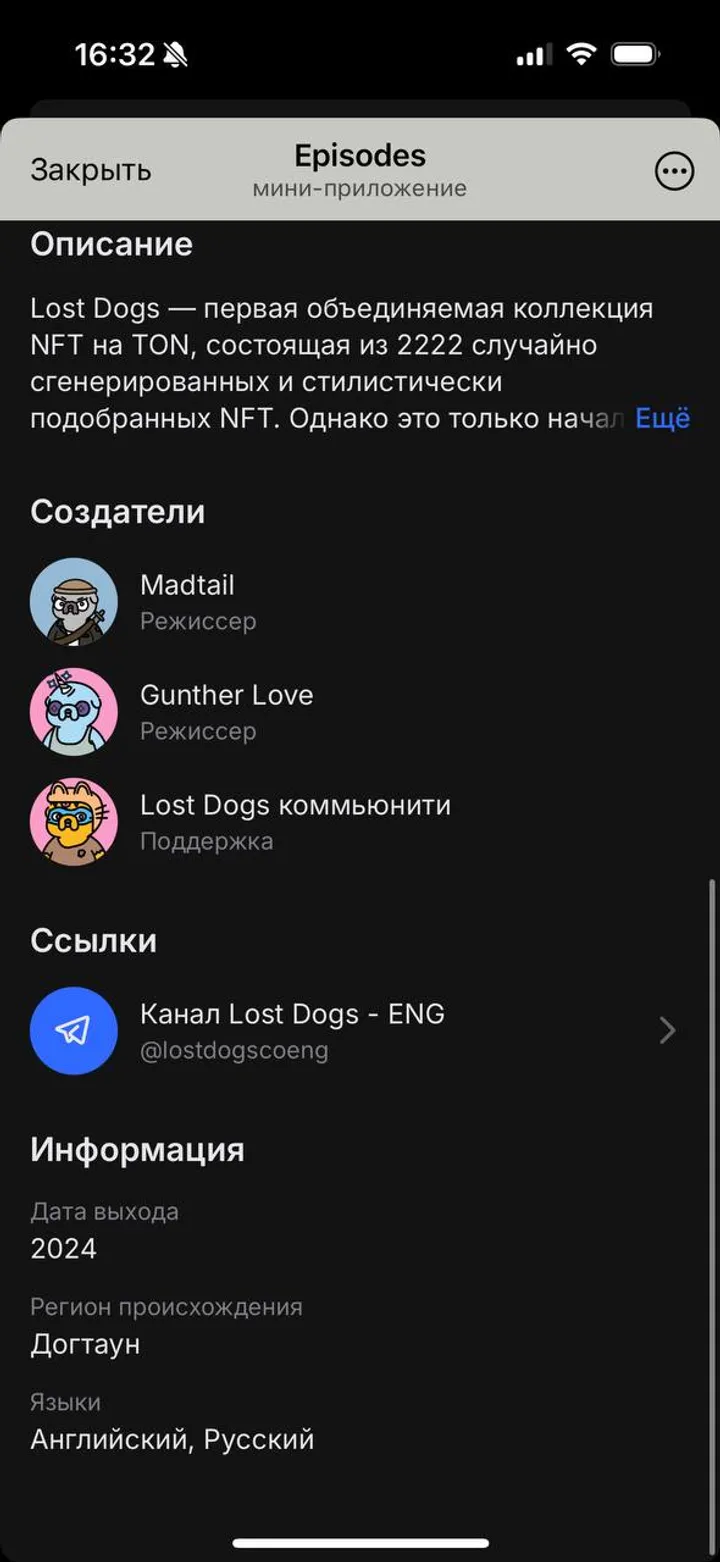Select the Описание section header
Image resolution: width=720 pixels, height=1562 pixels.
(111, 244)
